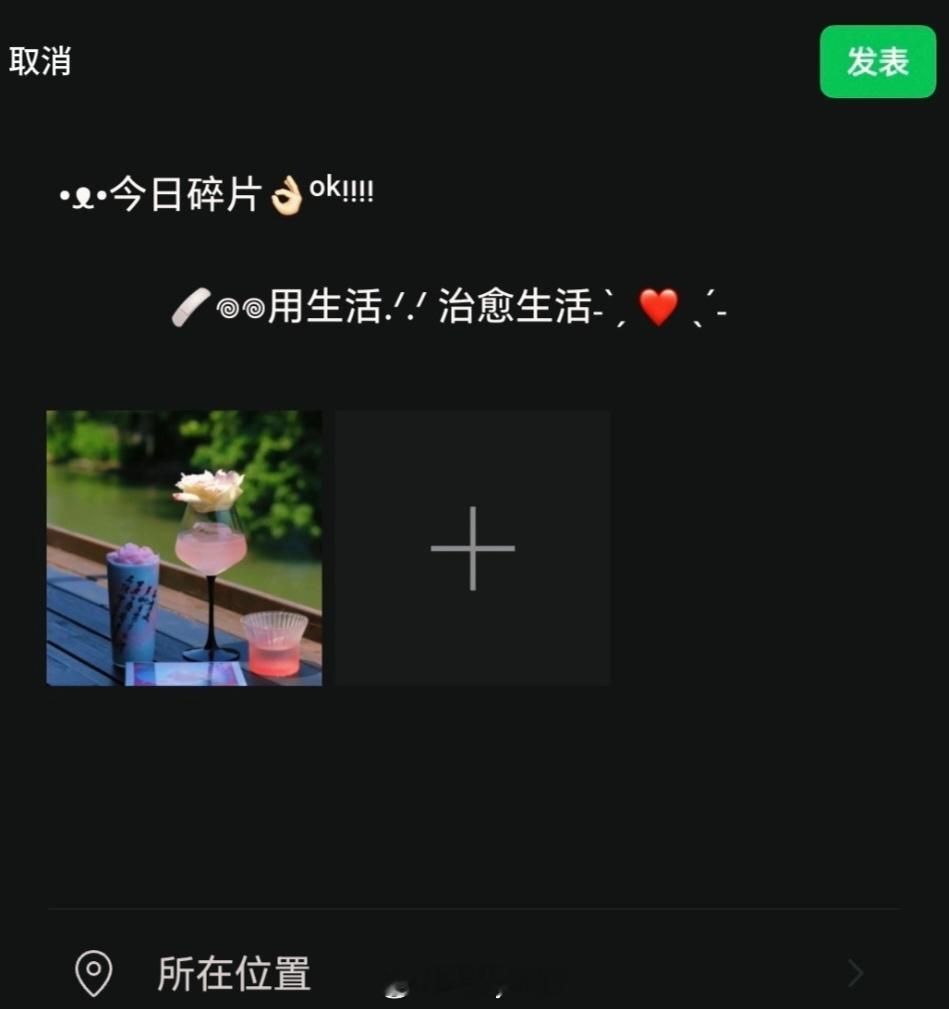Tap 取消 to cancel the post

(40, 62)
